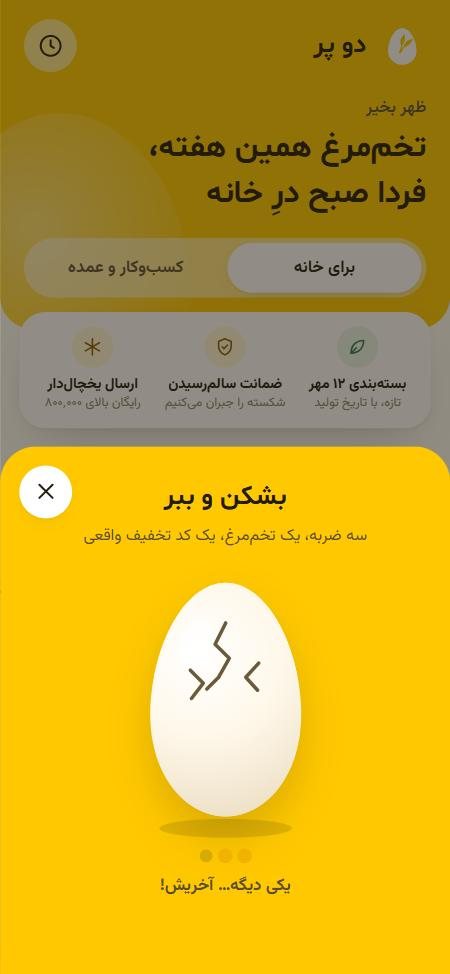
Task: Tap the cracked egg to hit it again
Action: 226,699
